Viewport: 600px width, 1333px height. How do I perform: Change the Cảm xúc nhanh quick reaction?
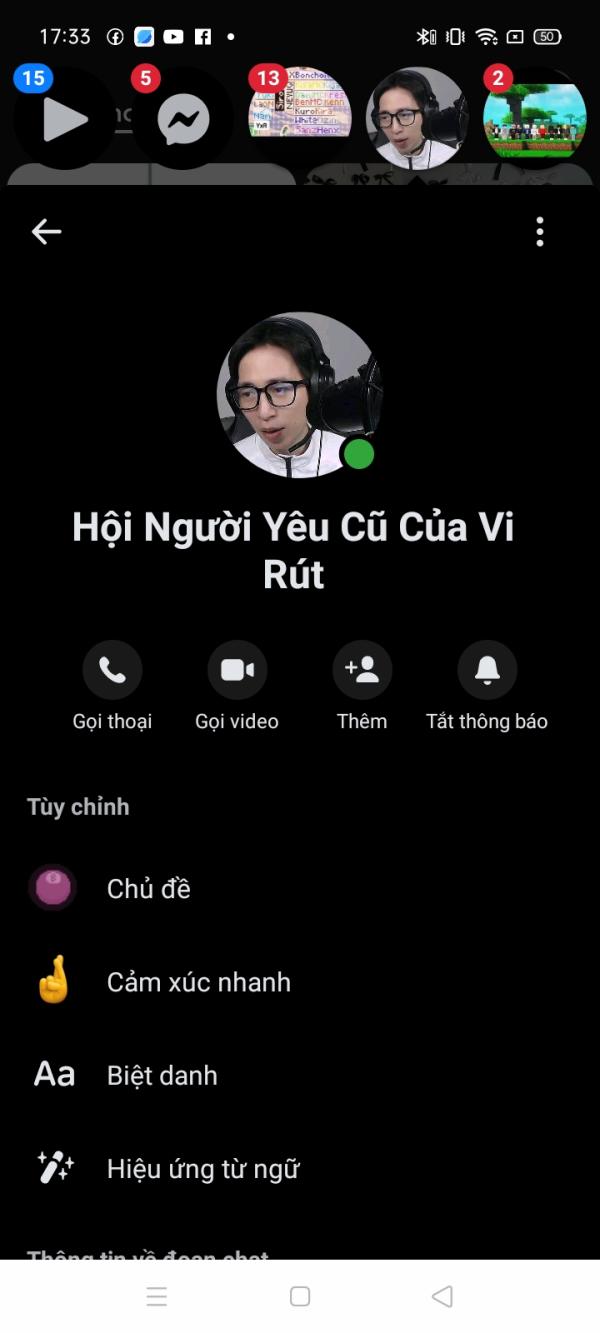[x=198, y=982]
